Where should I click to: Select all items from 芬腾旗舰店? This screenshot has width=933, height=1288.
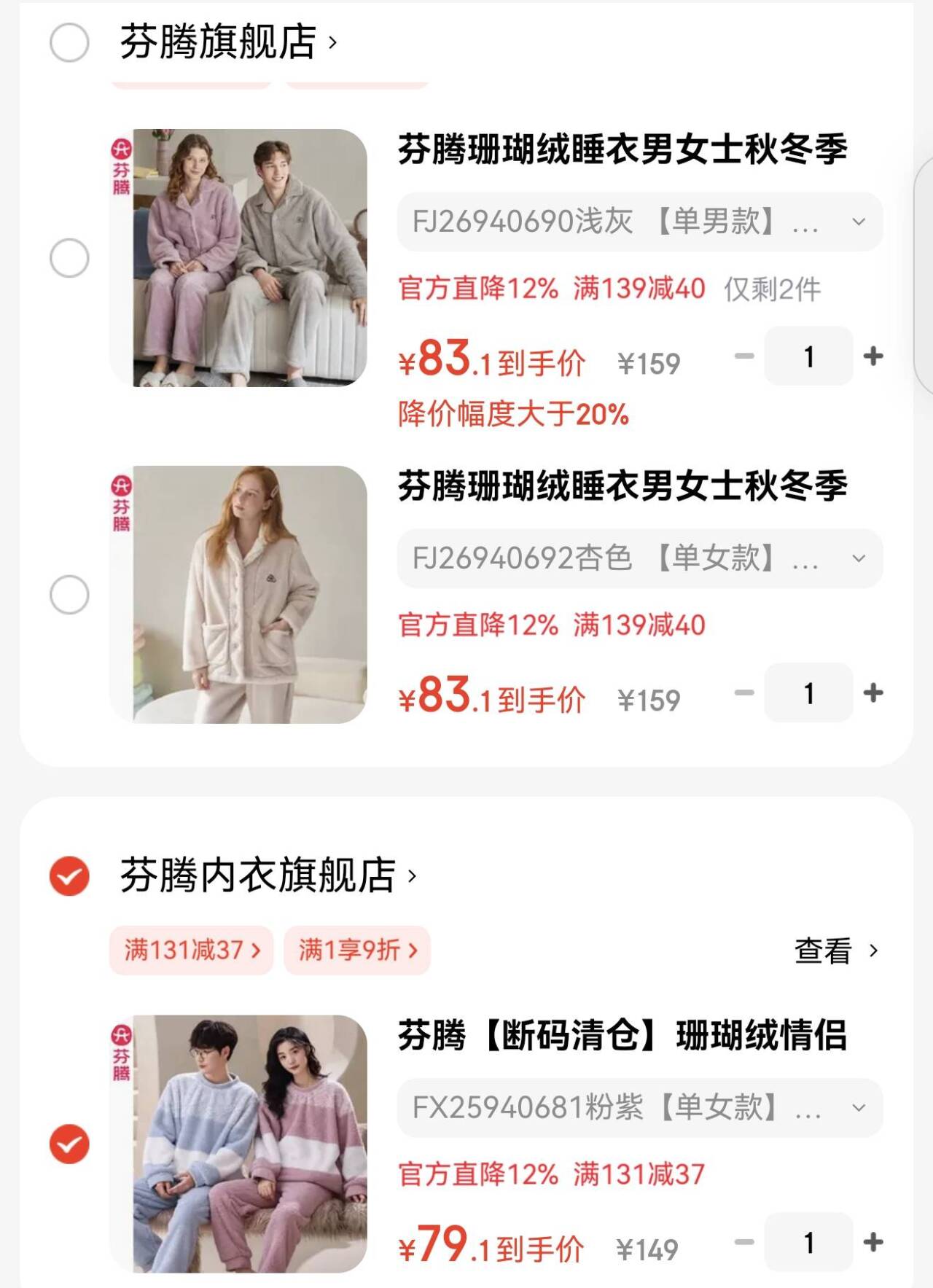tap(69, 42)
